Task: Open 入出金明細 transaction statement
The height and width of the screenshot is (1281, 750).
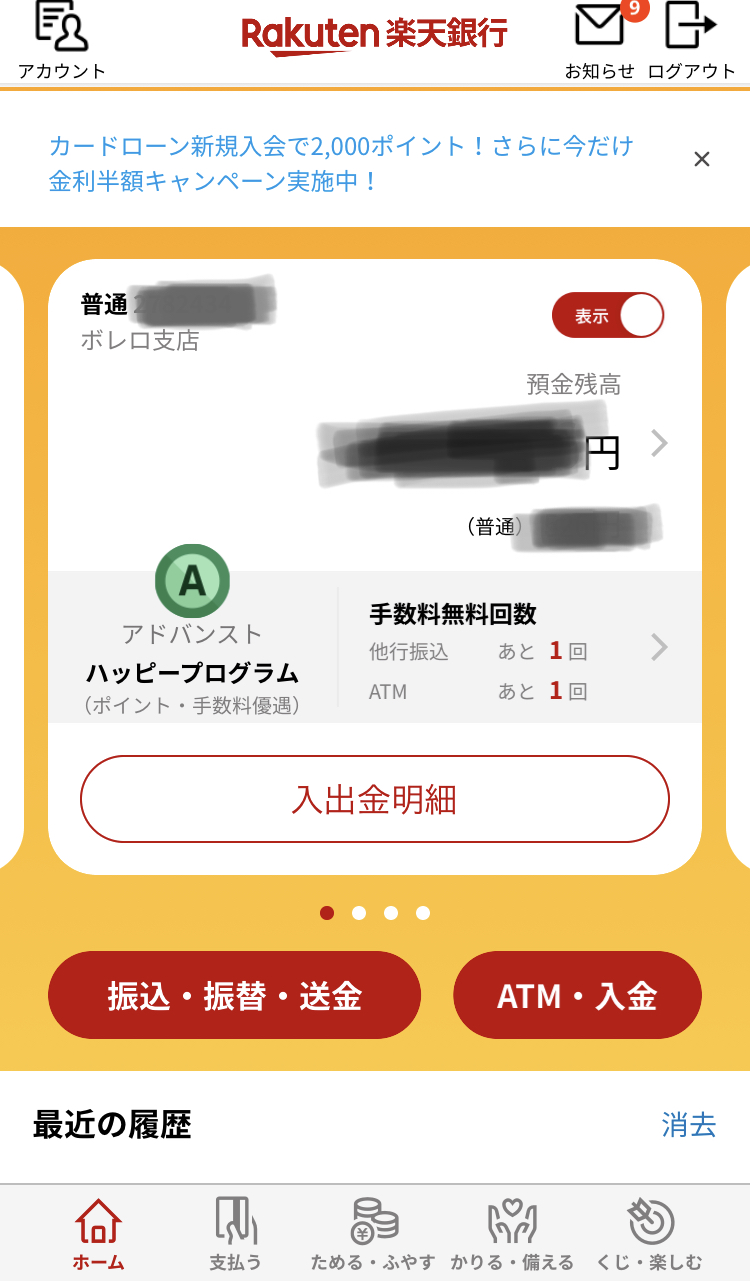Action: point(375,799)
